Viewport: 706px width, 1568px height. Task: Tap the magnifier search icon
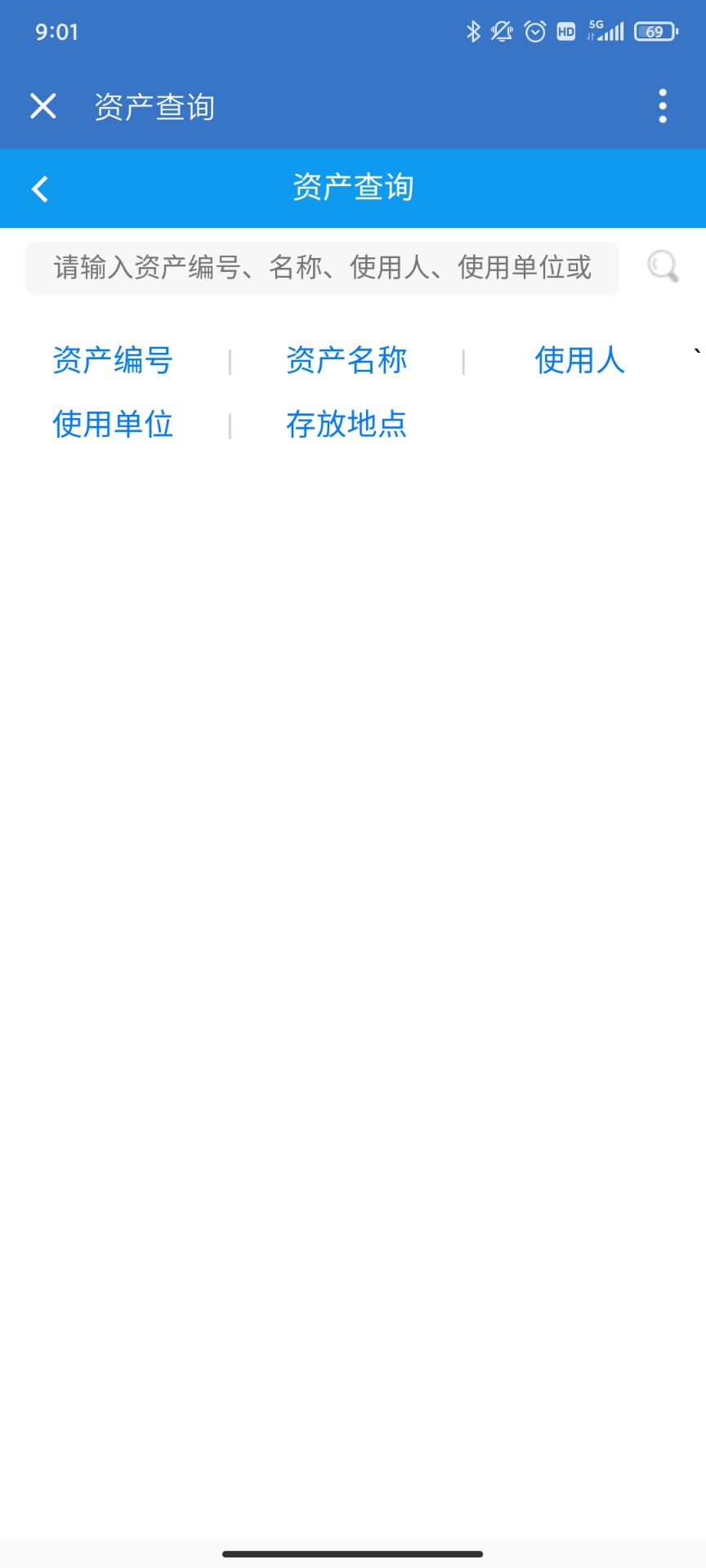click(663, 267)
